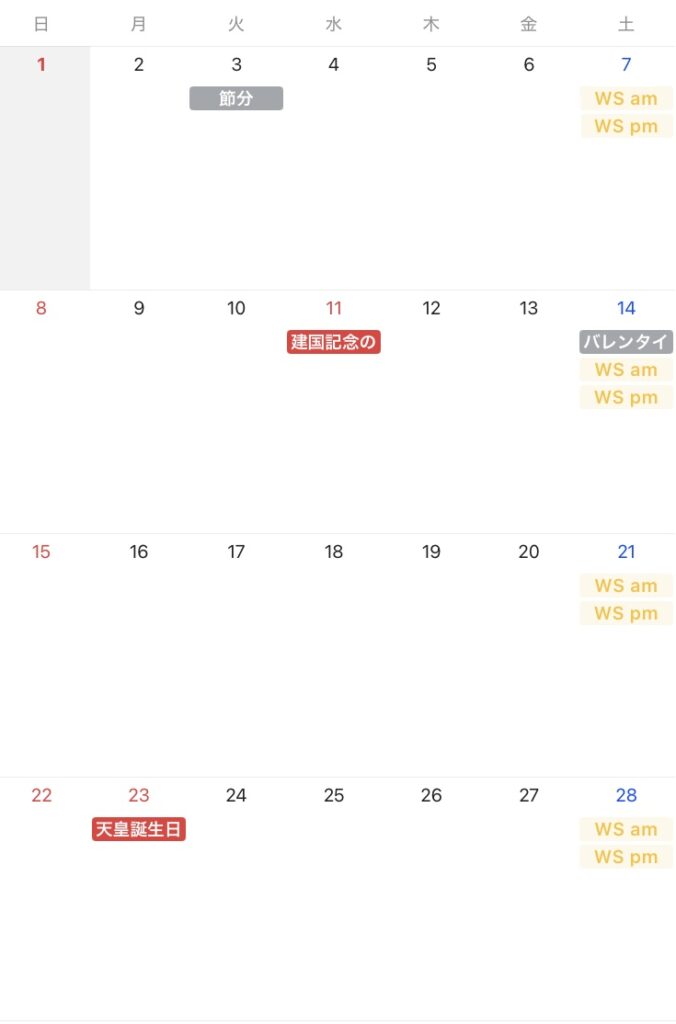The width and height of the screenshot is (676, 1024).
Task: Open the 節分 event on the 3rd
Action: [x=236, y=98]
